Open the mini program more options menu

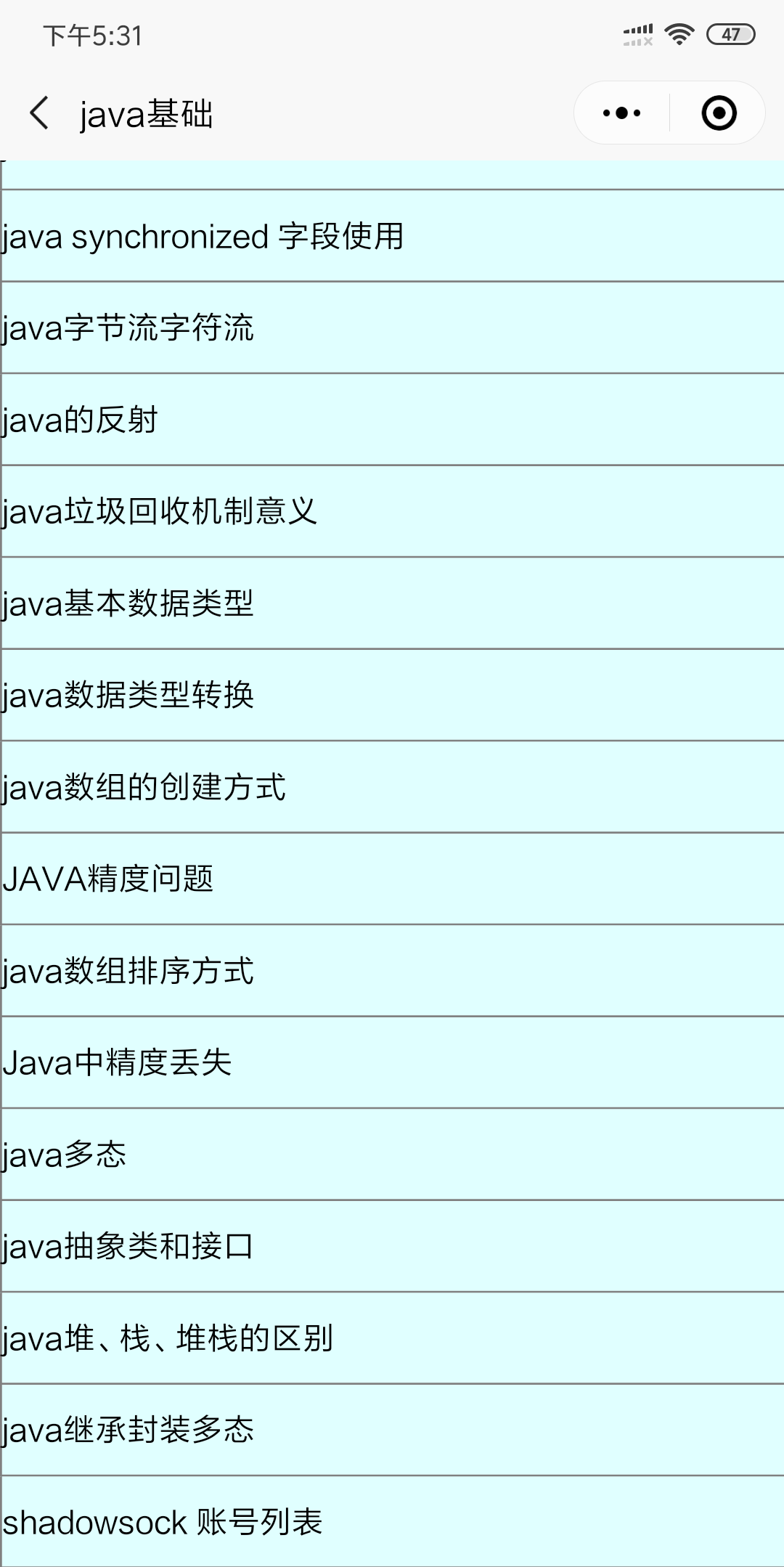pos(622,113)
